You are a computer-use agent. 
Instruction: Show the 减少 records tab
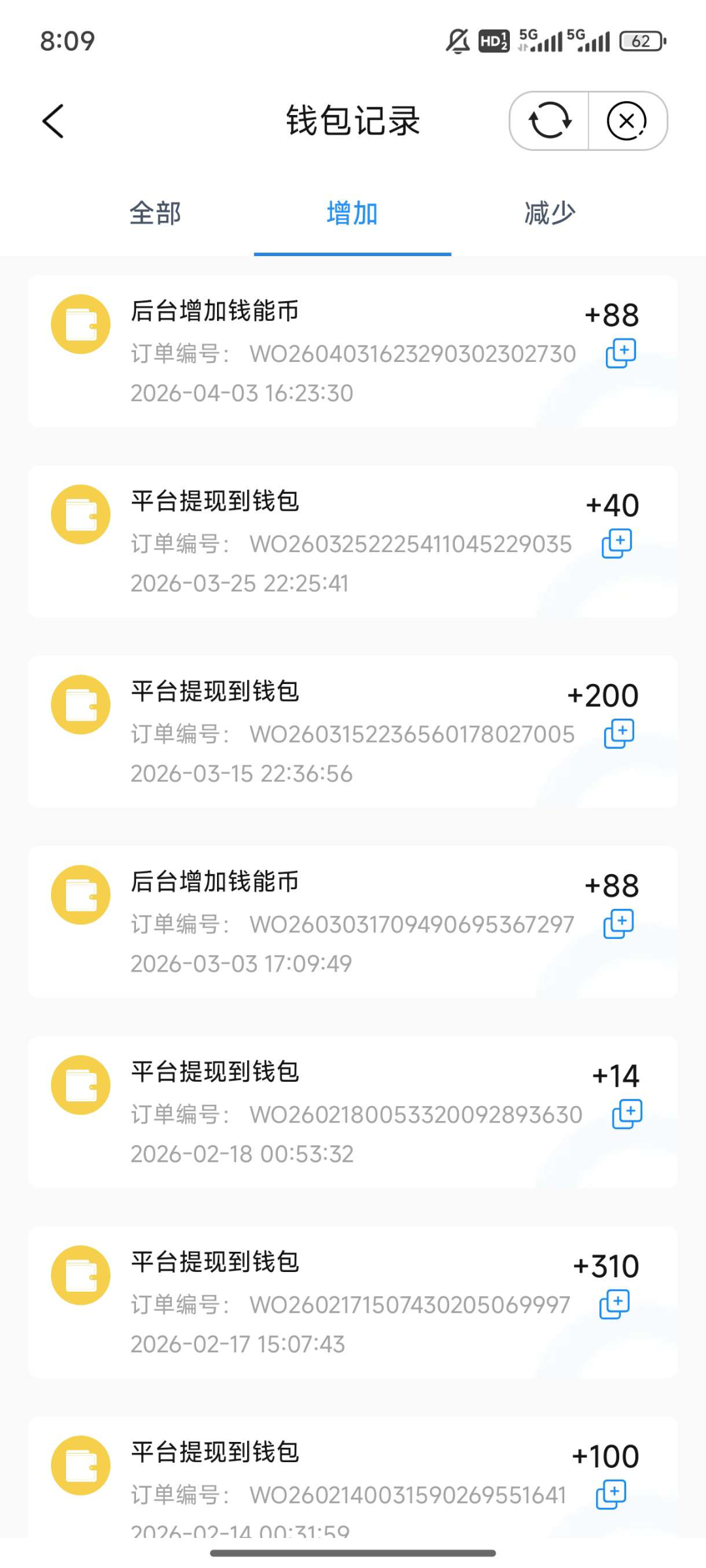[550, 214]
